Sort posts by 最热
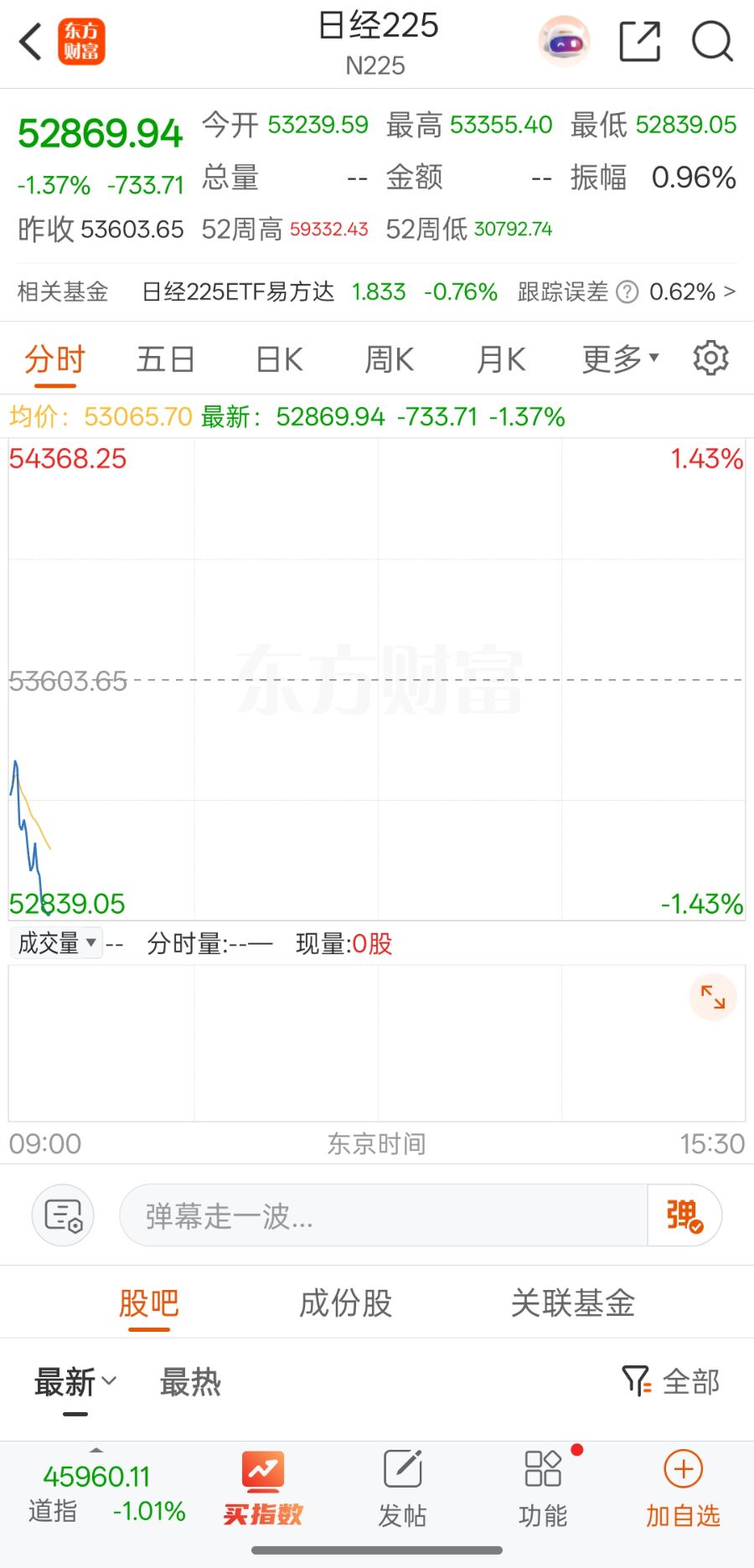This screenshot has height=1568, width=754. 190,1382
